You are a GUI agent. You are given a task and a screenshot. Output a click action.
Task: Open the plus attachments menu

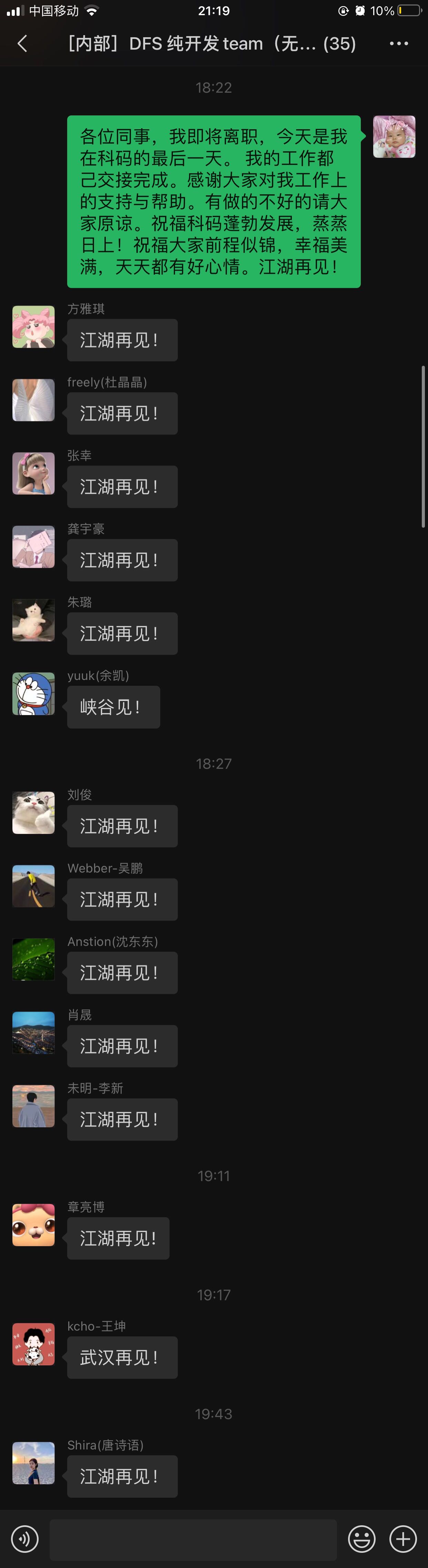pos(403,1539)
